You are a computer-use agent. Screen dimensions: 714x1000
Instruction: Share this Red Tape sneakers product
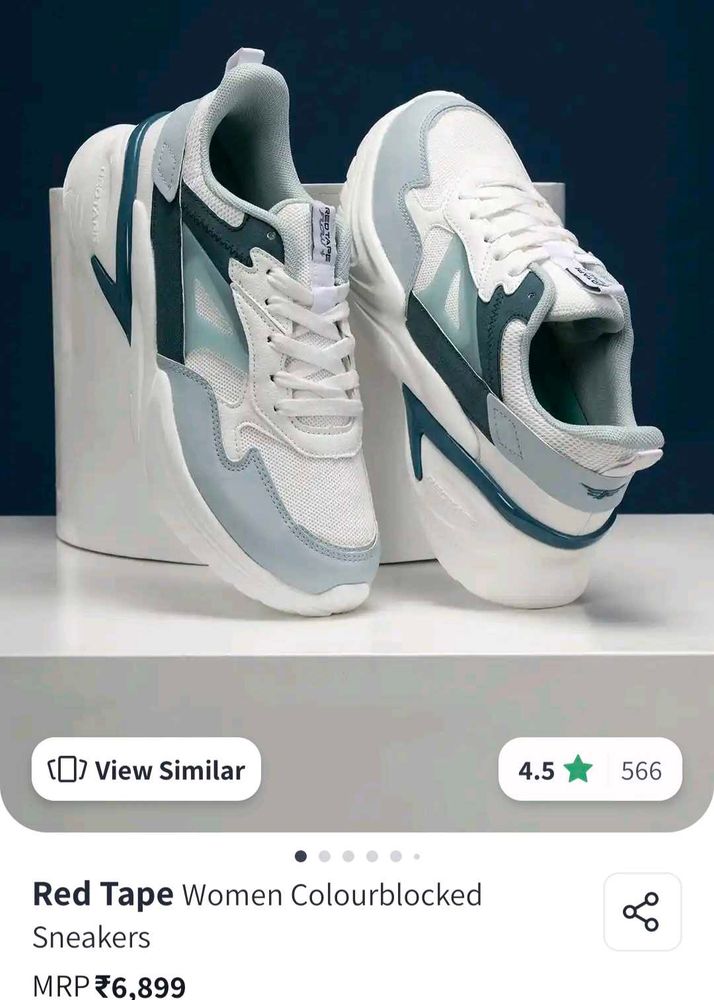[x=641, y=912]
